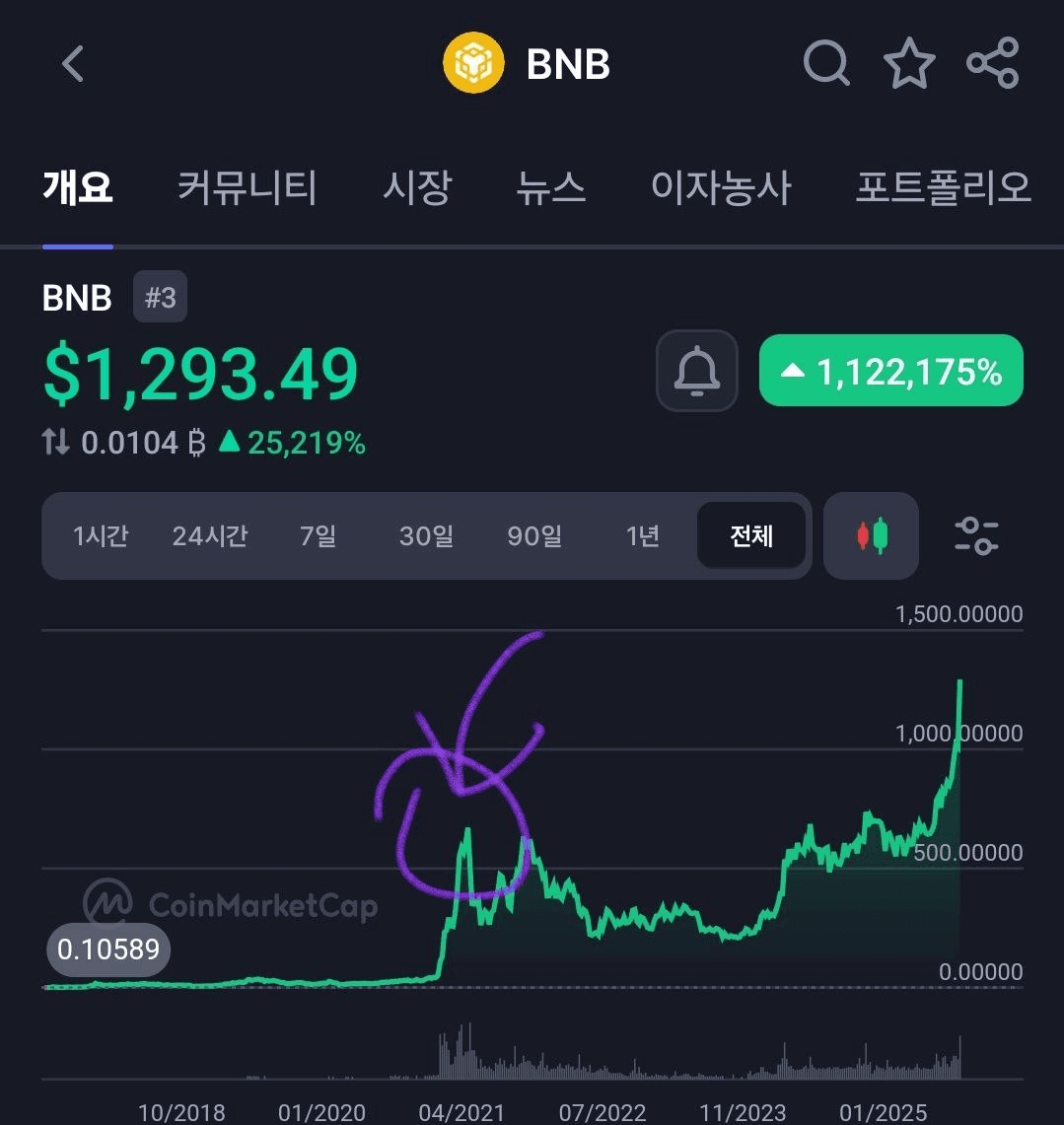View the 1년 chart range
This screenshot has width=1064, height=1125.
pos(642,536)
